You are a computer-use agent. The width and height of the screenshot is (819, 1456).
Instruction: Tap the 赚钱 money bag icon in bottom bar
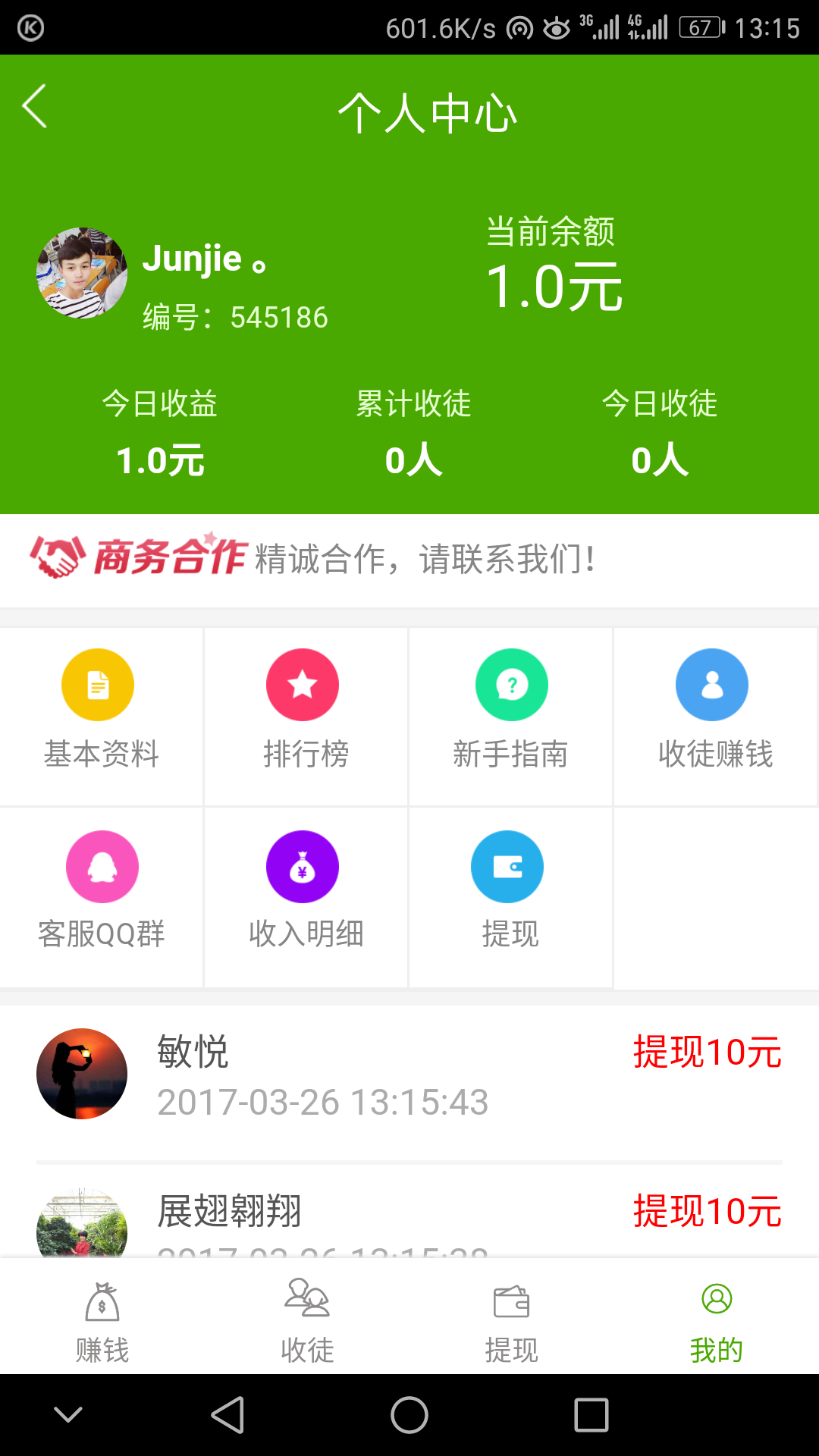pyautogui.click(x=102, y=1299)
